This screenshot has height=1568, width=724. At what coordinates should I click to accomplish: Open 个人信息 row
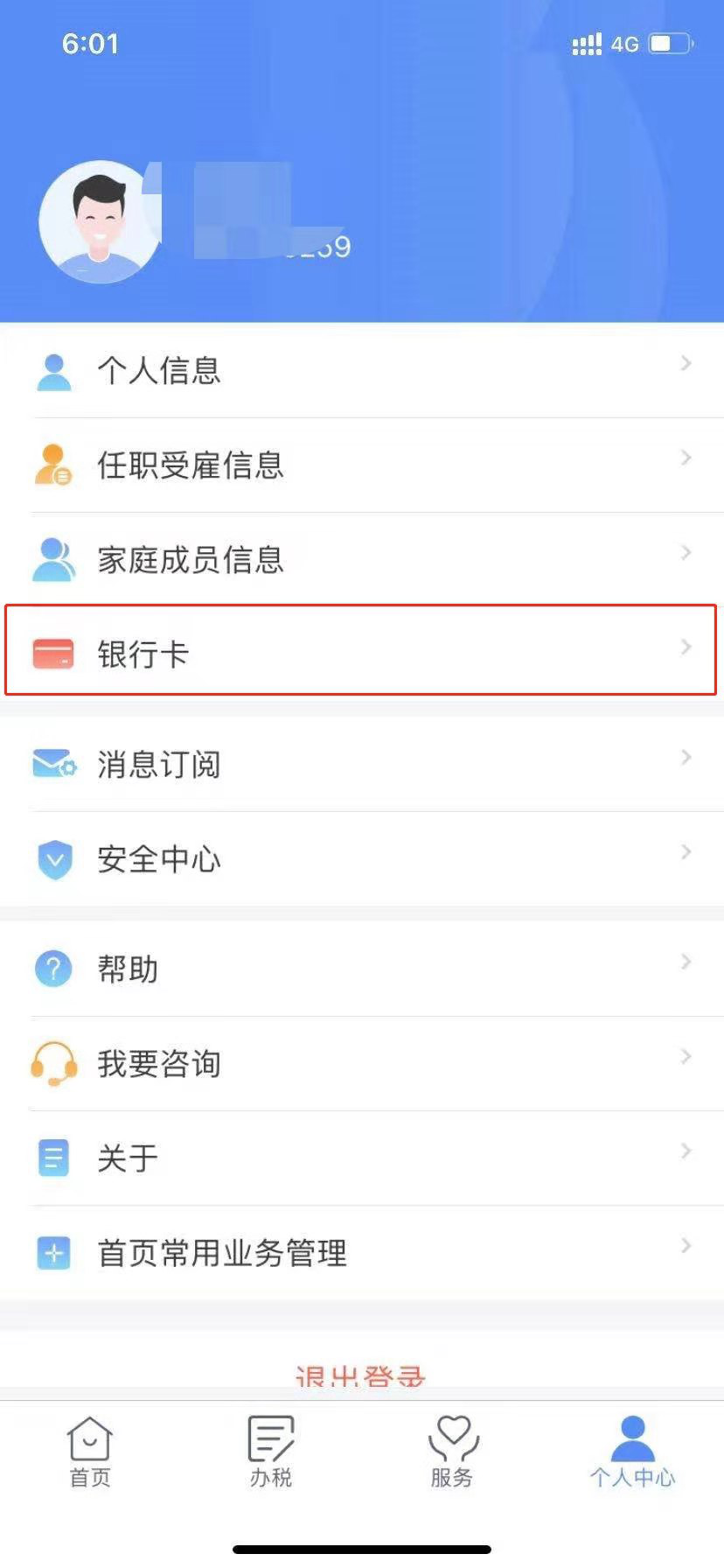click(362, 370)
